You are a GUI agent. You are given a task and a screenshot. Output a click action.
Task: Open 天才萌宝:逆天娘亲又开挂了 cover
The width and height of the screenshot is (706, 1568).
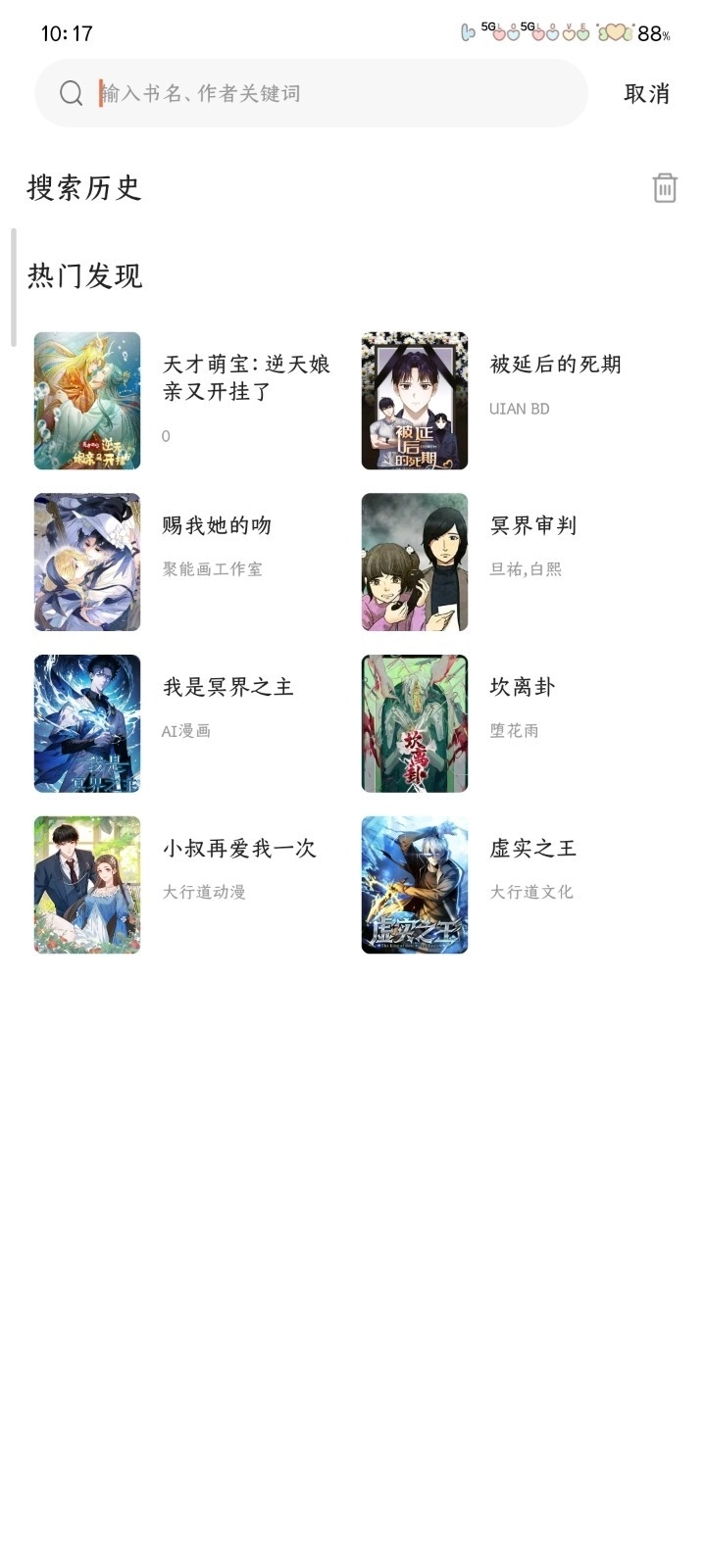[x=86, y=400]
